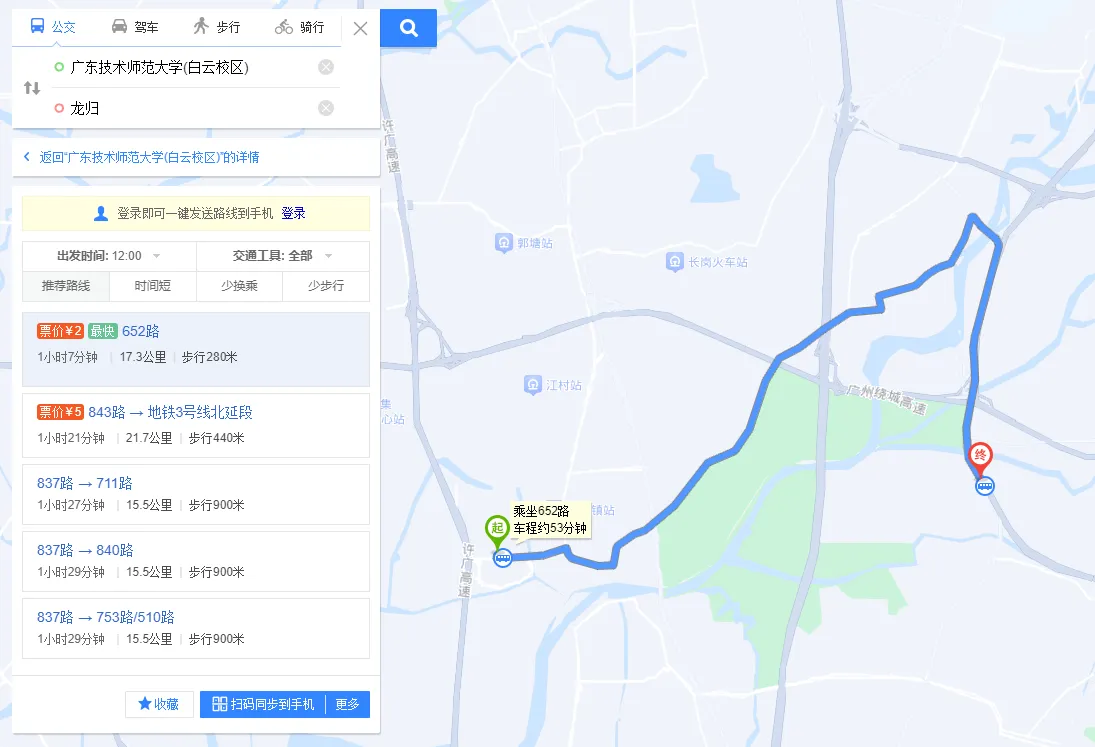This screenshot has width=1095, height=747.
Task: Tap the 登录 login link
Action: point(293,213)
